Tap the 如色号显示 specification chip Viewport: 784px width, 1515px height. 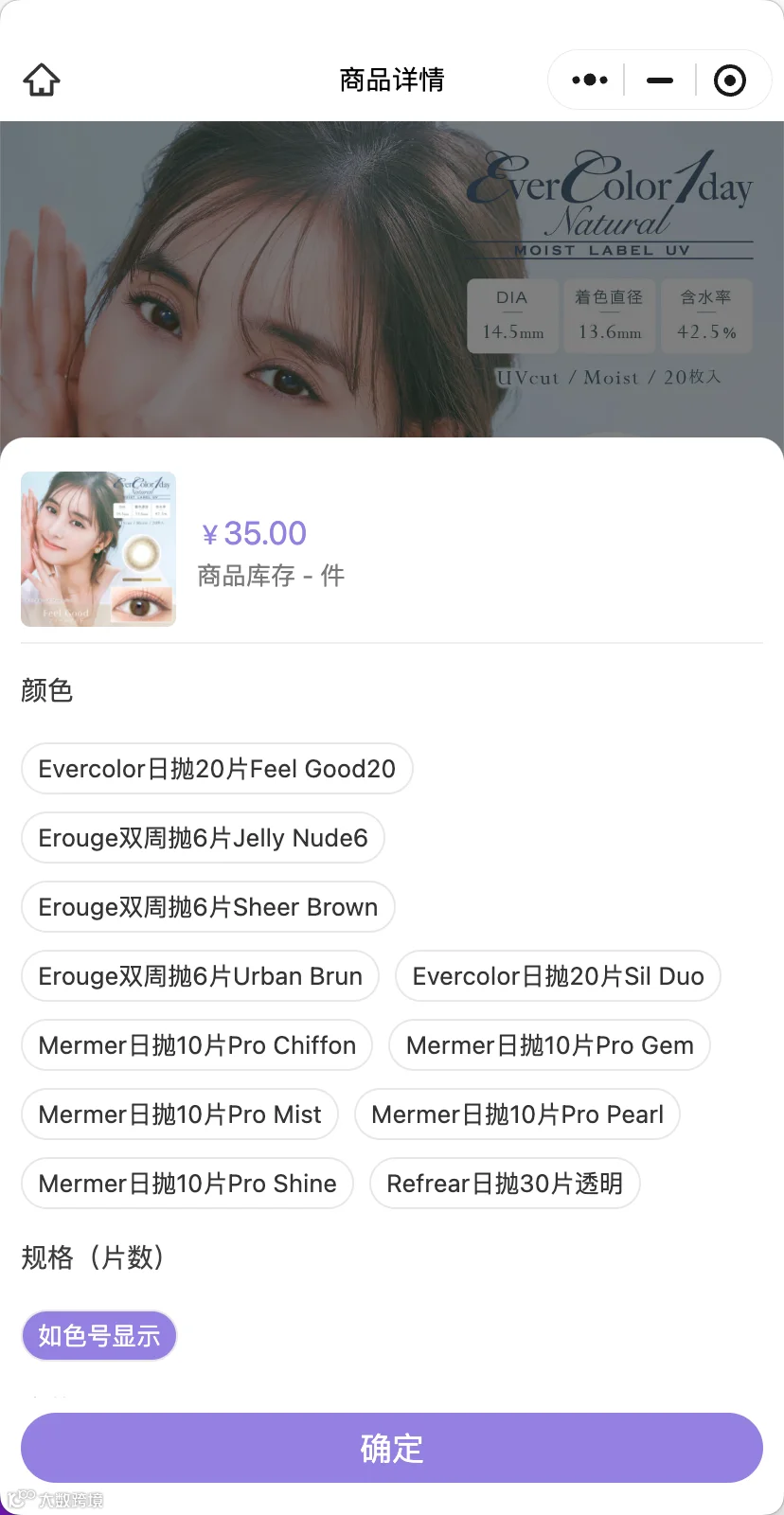click(x=99, y=1335)
